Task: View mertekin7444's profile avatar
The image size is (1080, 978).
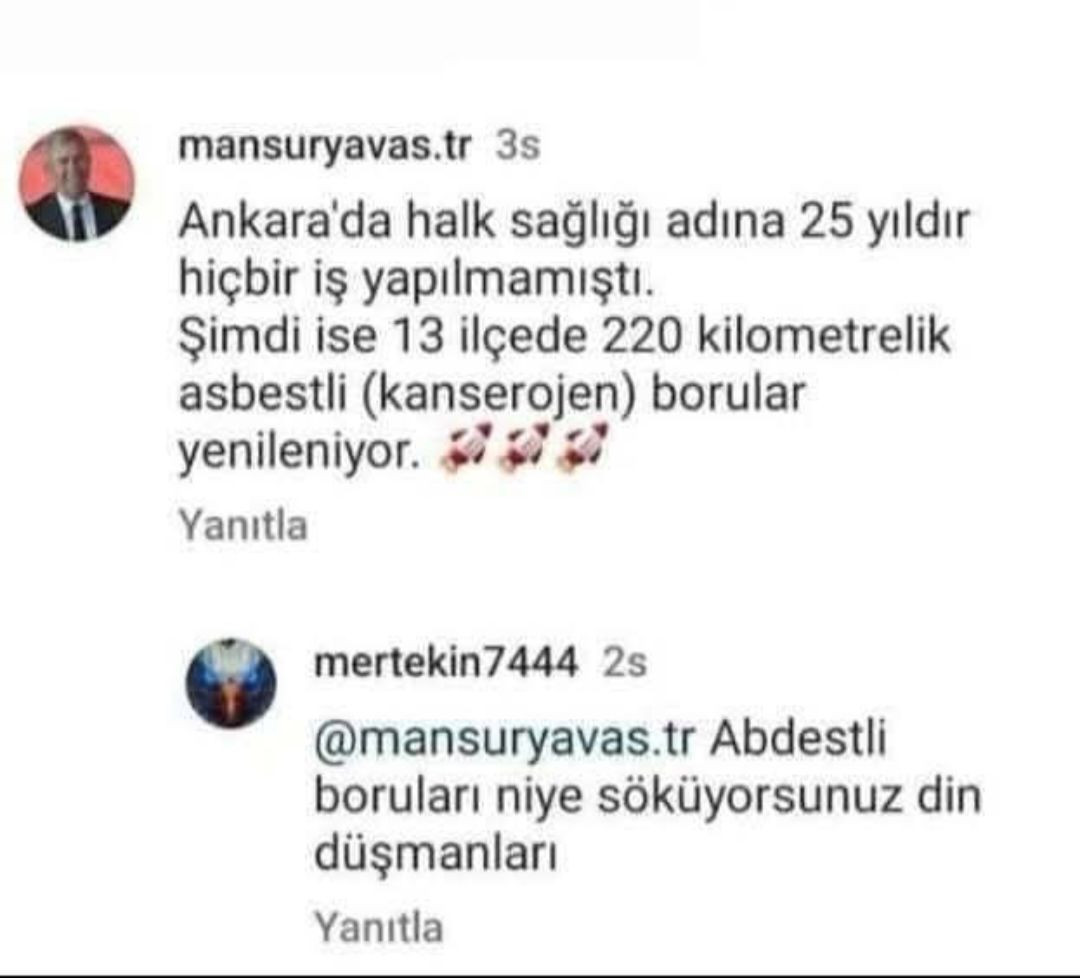Action: point(231,683)
